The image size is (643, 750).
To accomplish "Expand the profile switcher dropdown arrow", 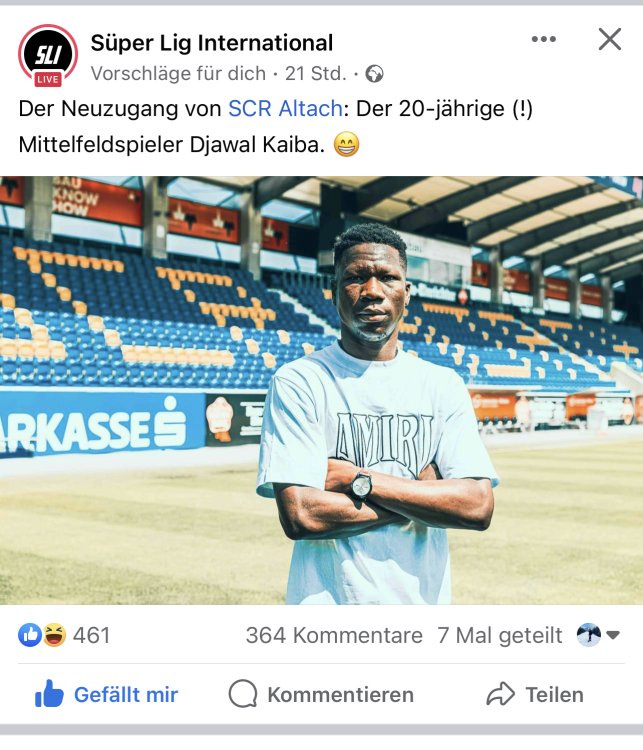I will [613, 635].
